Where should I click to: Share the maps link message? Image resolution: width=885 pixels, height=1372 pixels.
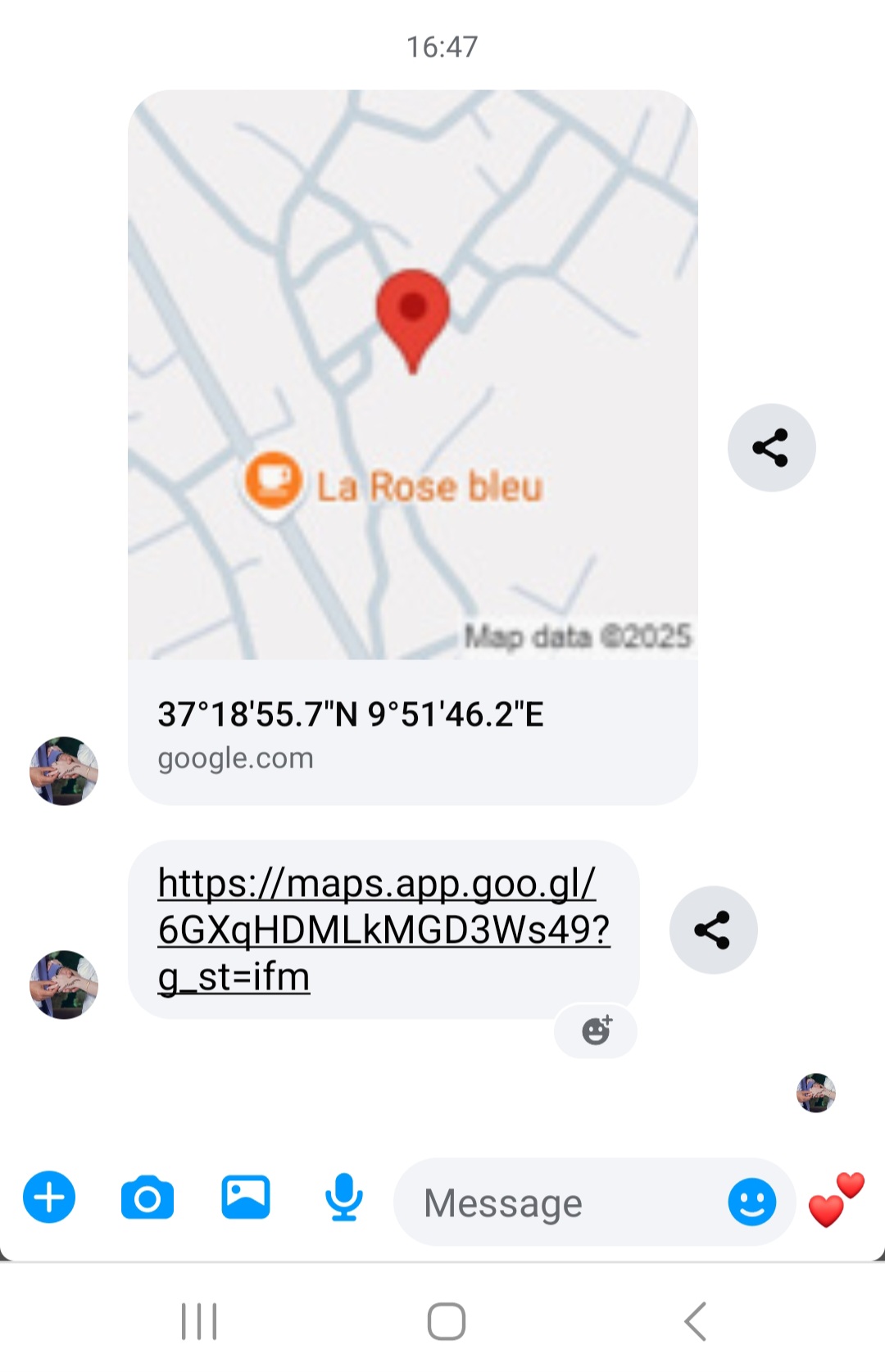tap(713, 930)
